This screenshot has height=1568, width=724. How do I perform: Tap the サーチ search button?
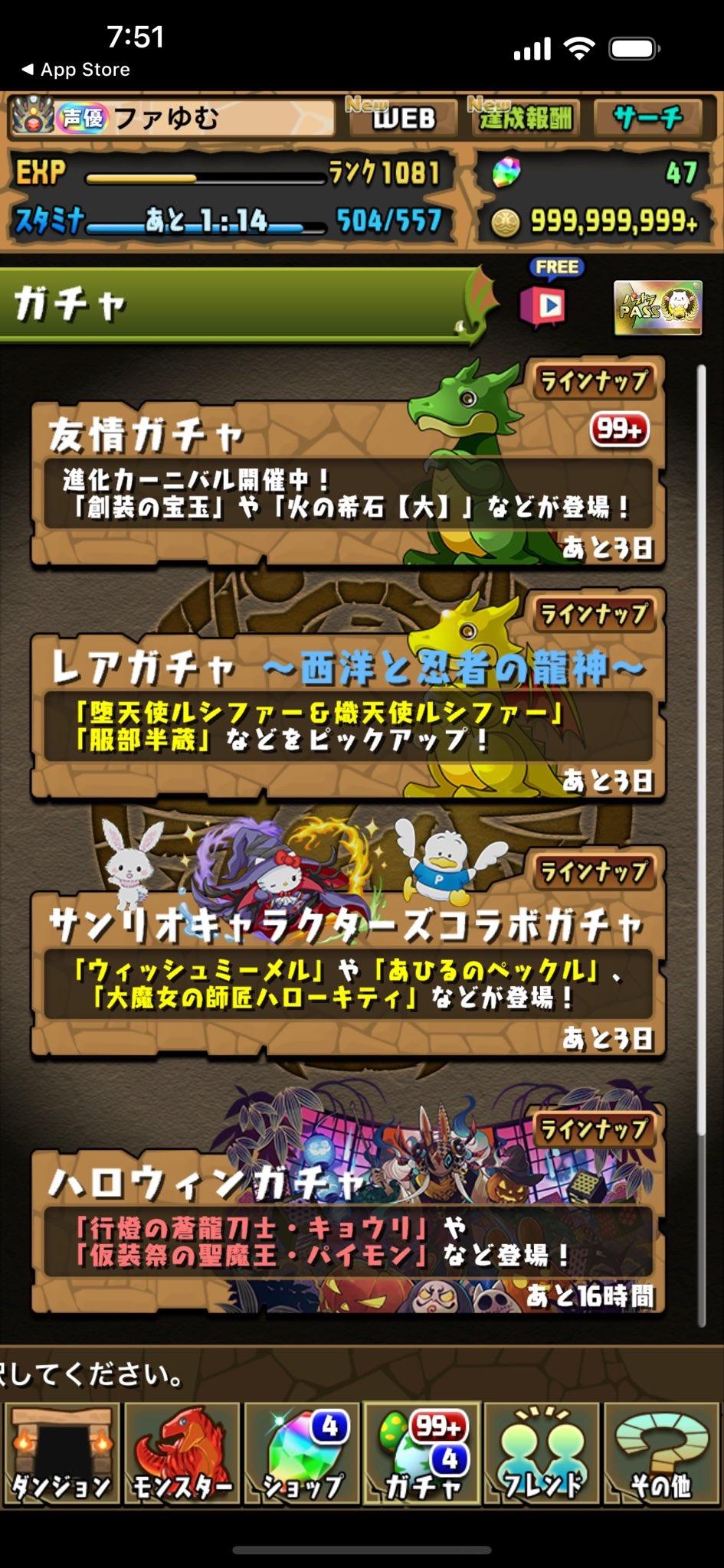click(x=647, y=117)
